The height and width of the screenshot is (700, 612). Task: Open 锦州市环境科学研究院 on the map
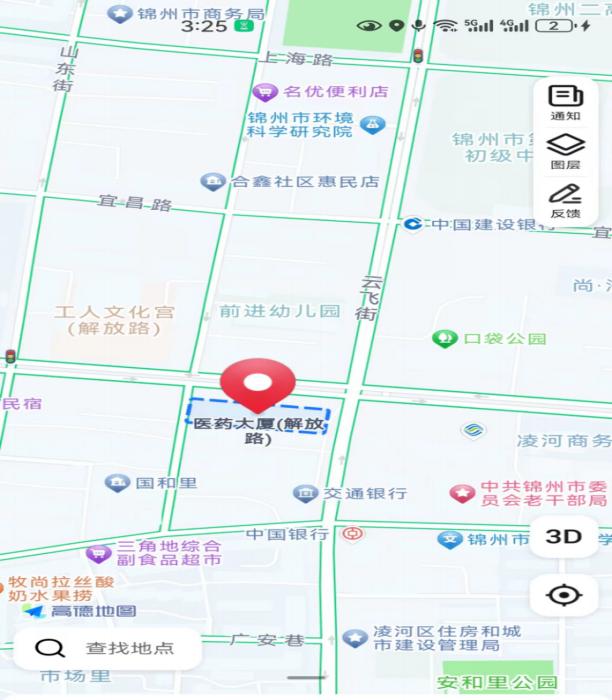[372, 124]
